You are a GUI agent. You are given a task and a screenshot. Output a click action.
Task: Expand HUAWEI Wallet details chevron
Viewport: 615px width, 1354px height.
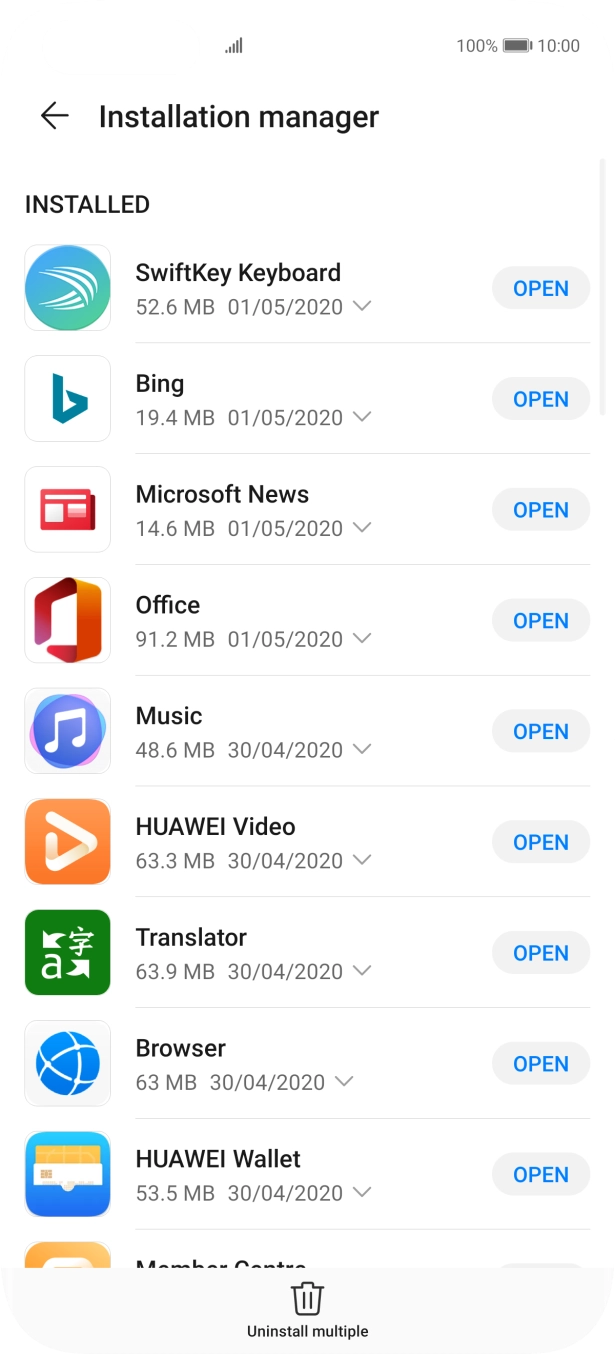pyautogui.click(x=362, y=1193)
